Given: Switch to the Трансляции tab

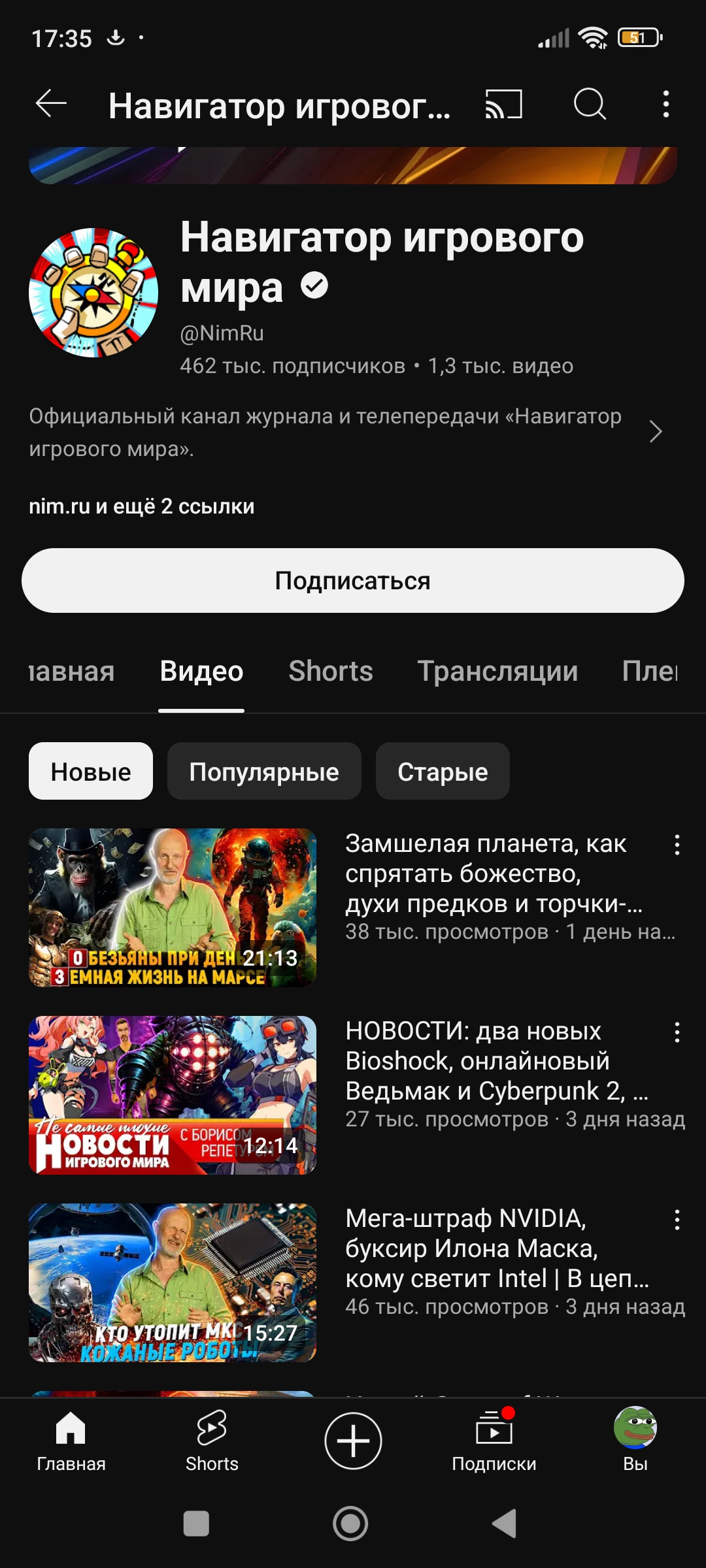Looking at the screenshot, I should point(497,672).
